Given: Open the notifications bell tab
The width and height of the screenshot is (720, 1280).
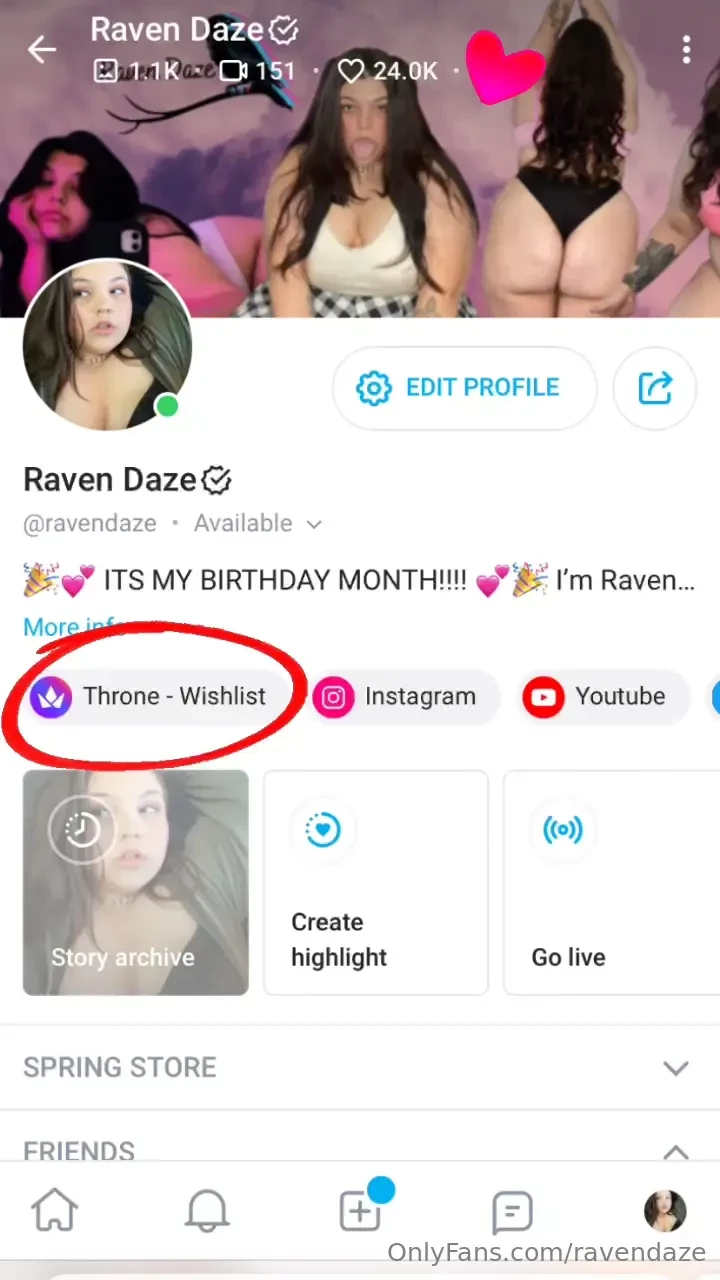Looking at the screenshot, I should pos(207,1212).
